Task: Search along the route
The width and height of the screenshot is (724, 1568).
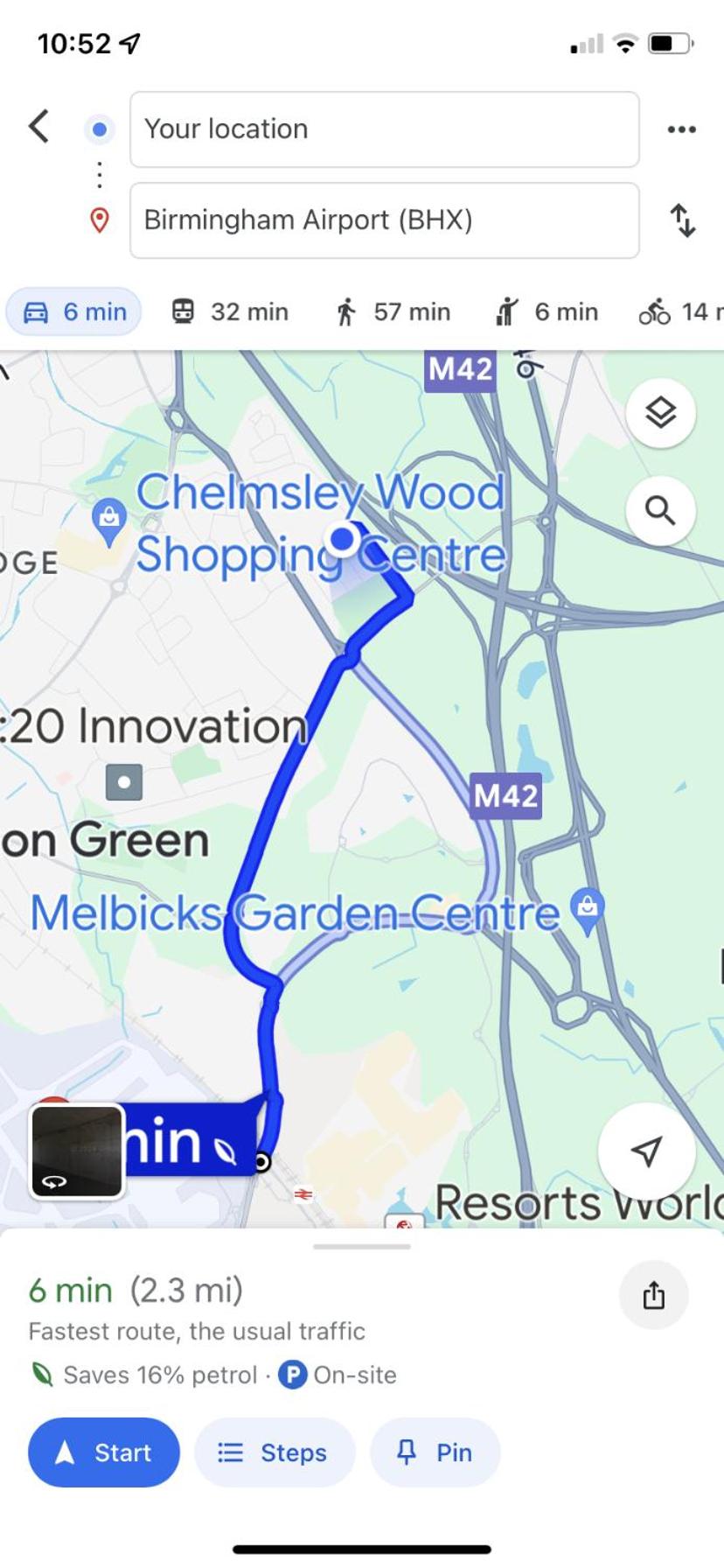Action: pyautogui.click(x=661, y=510)
